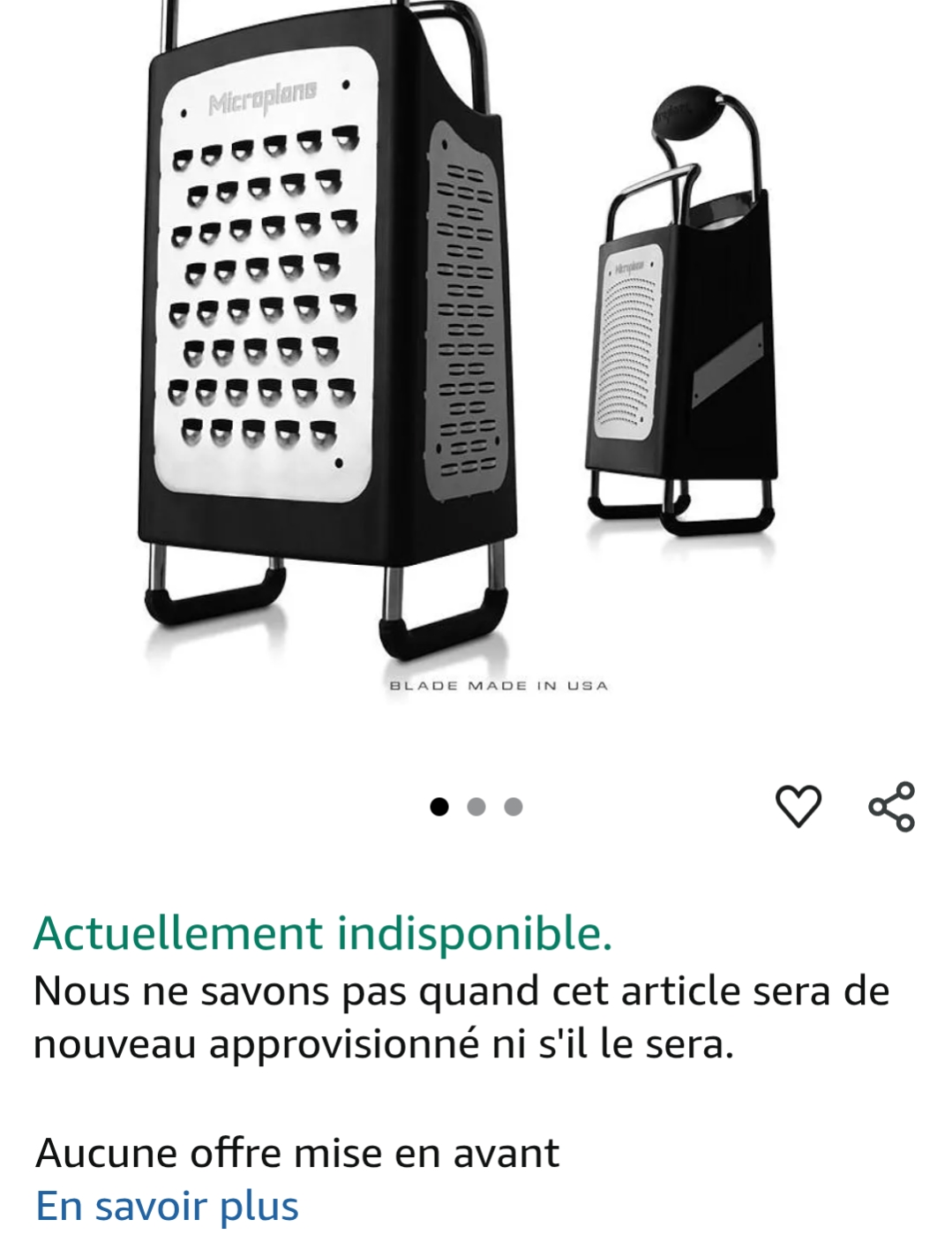The height and width of the screenshot is (1257, 952).
Task: Add this grater to your wish list
Action: pos(798,806)
